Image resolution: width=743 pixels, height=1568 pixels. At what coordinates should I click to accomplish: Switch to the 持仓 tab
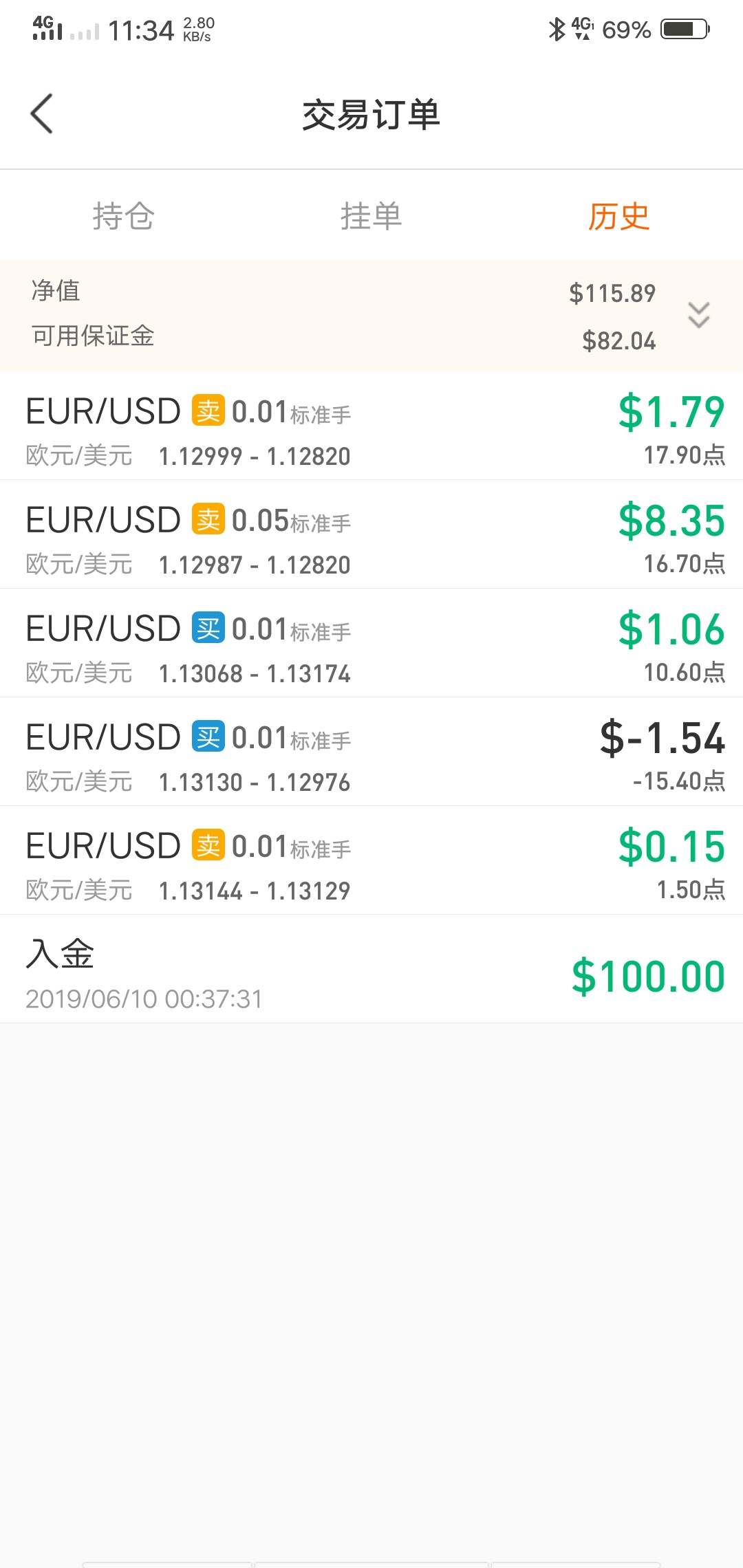[124, 216]
